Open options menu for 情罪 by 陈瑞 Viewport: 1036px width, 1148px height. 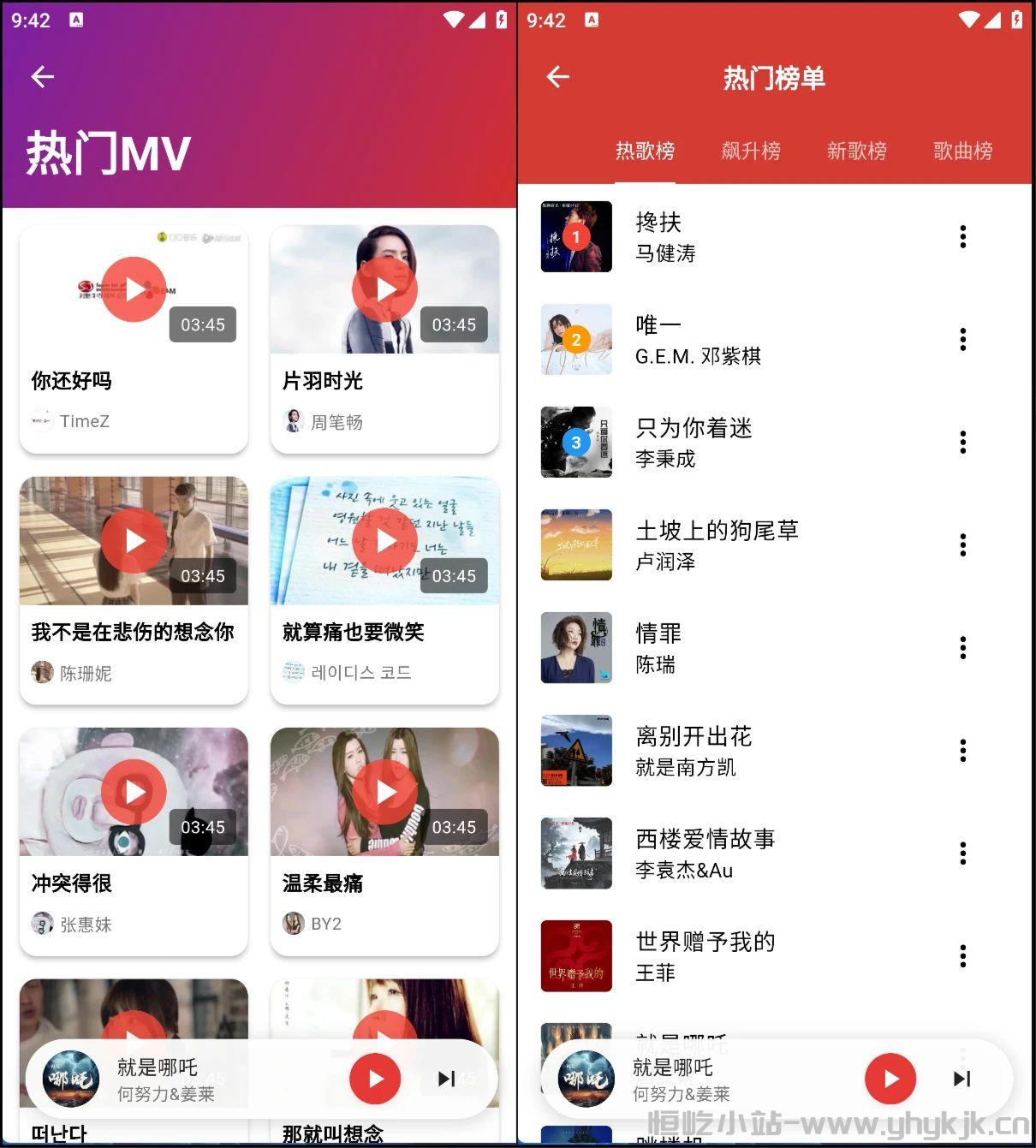pos(962,648)
